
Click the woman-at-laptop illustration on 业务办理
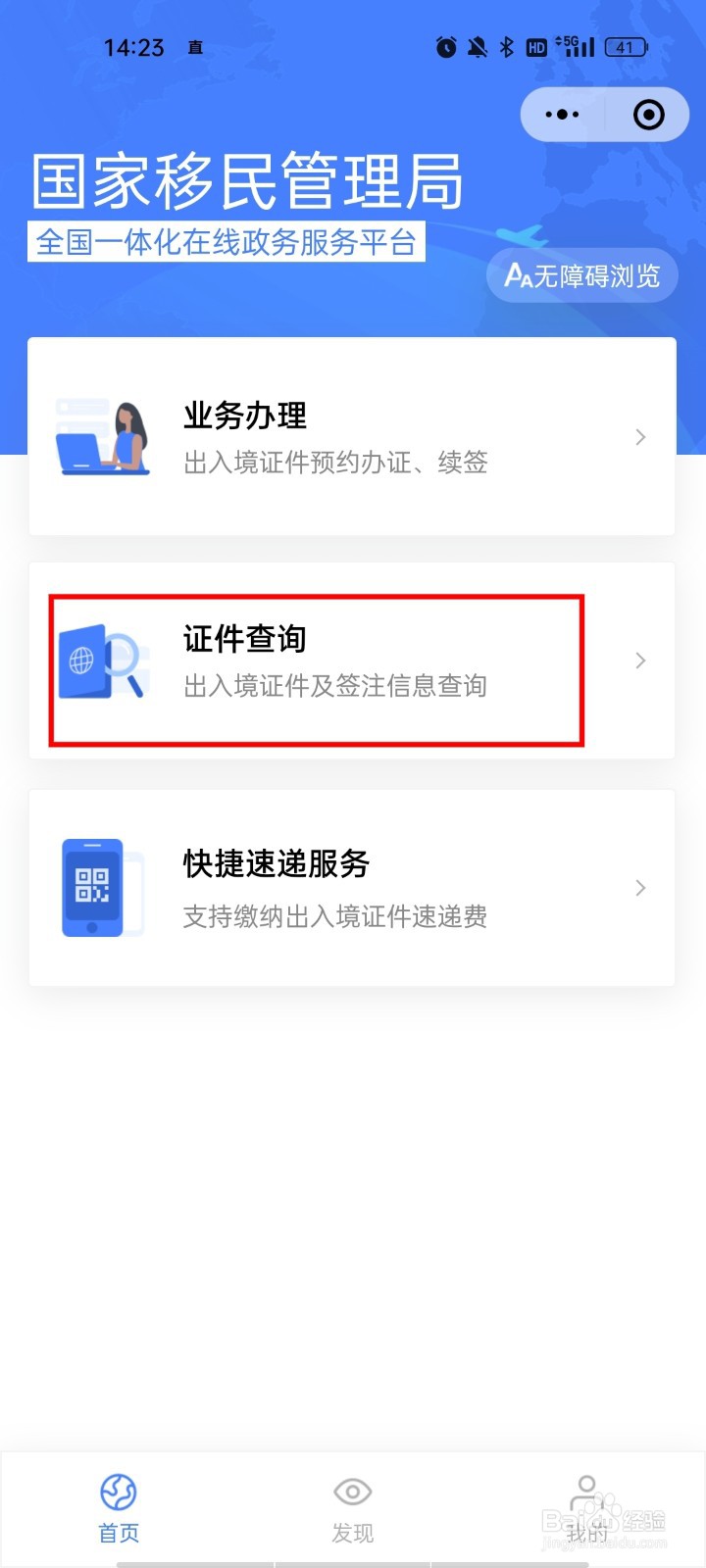(101, 438)
